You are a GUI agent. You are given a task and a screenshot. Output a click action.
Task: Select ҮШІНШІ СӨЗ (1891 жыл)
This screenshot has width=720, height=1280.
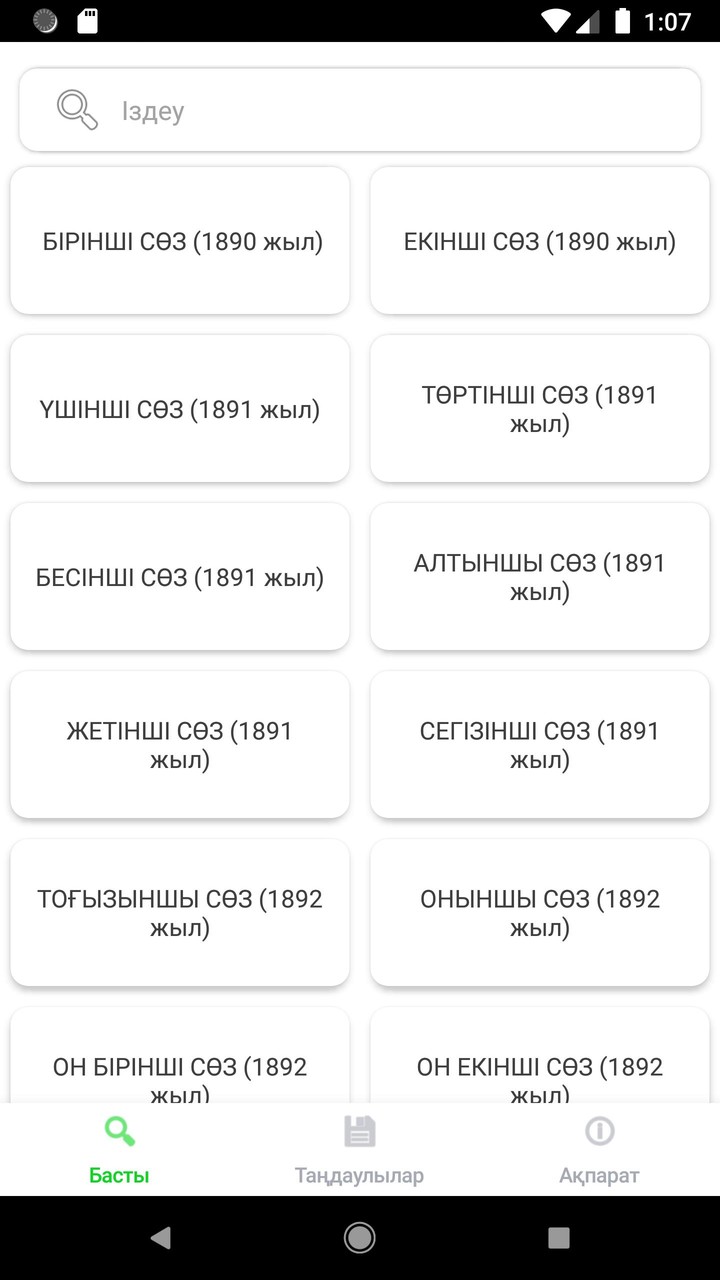point(180,408)
